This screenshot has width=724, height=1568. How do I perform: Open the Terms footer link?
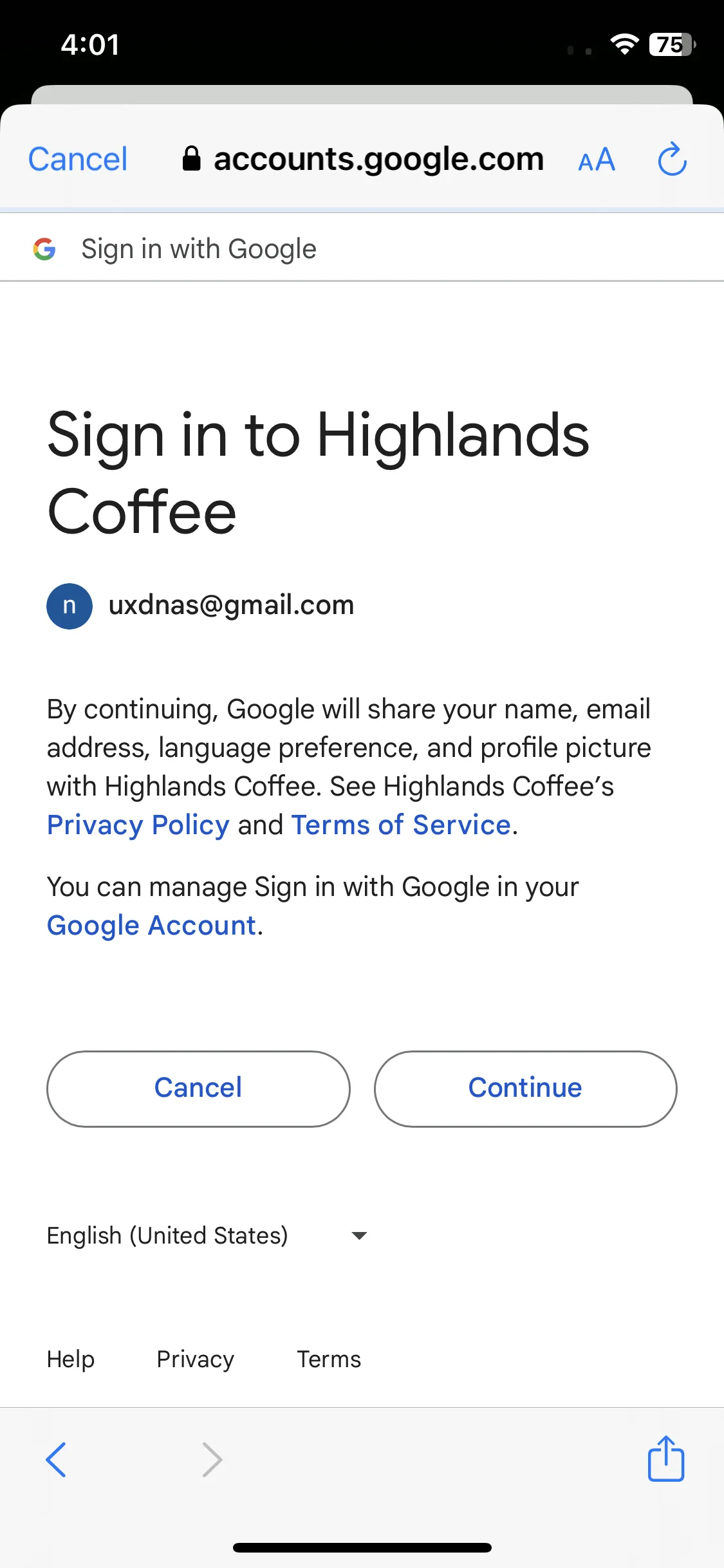tap(328, 1359)
